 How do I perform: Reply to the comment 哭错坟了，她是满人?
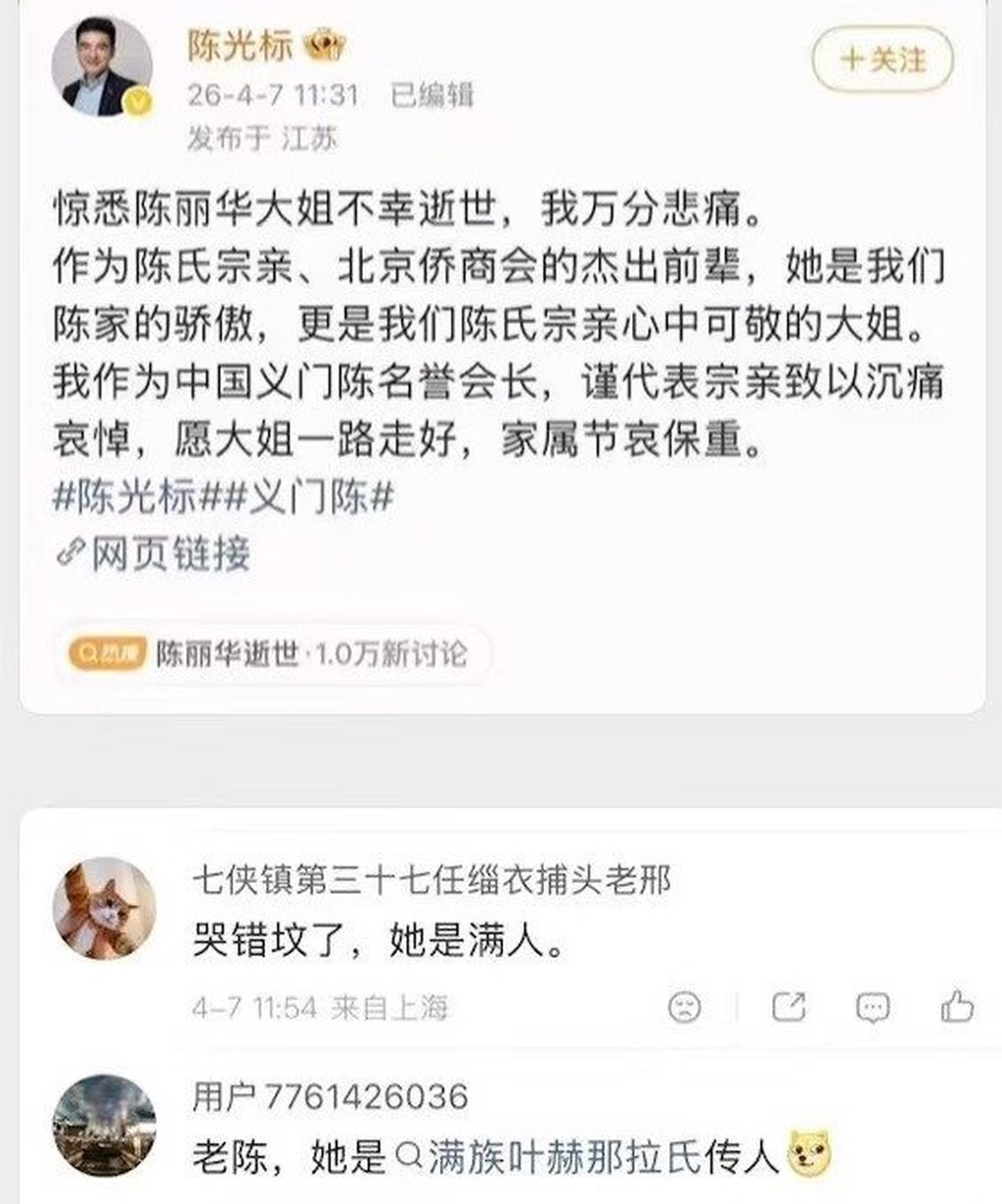click(872, 1006)
